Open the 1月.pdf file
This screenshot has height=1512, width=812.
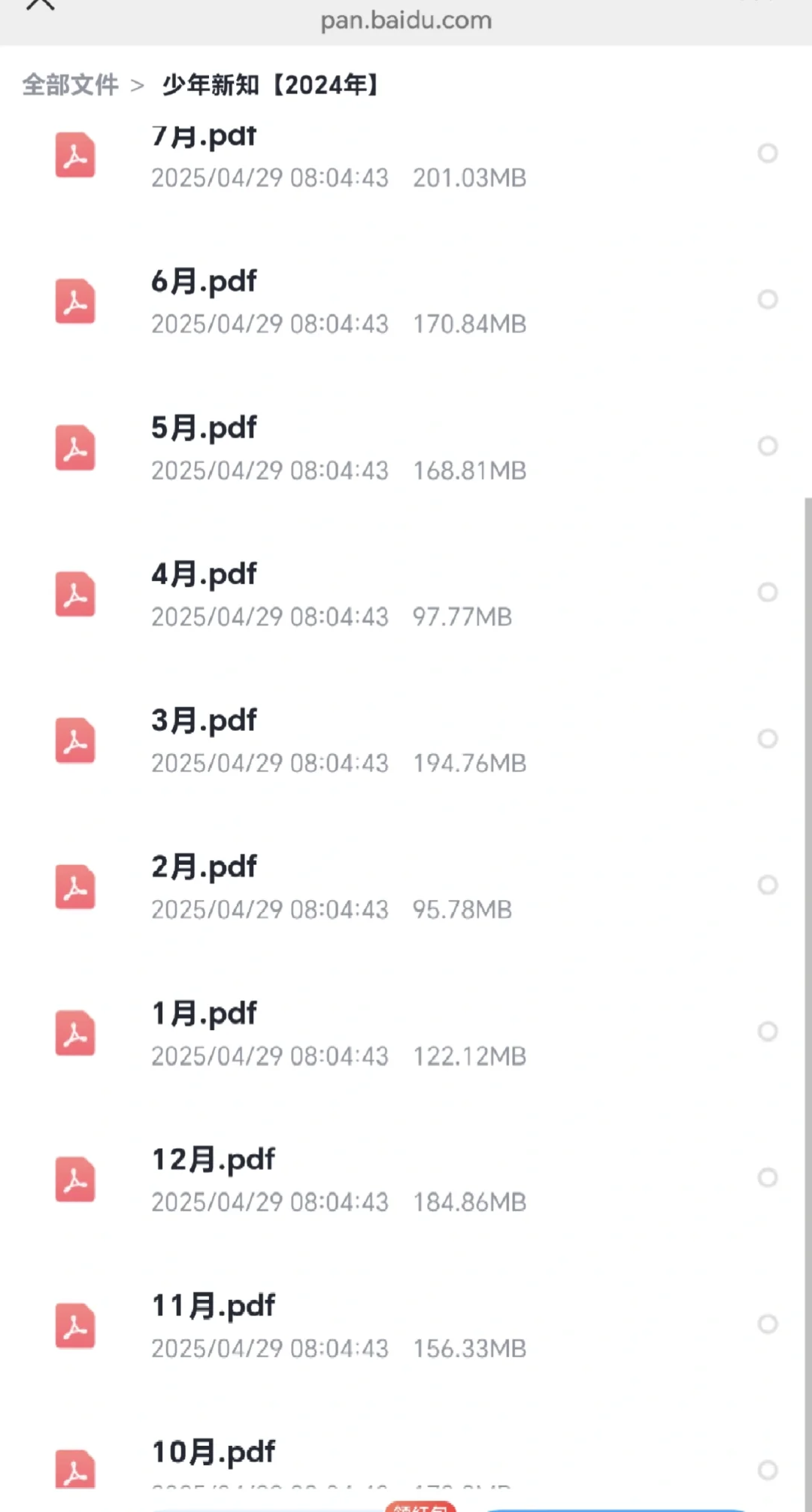[x=204, y=1014]
